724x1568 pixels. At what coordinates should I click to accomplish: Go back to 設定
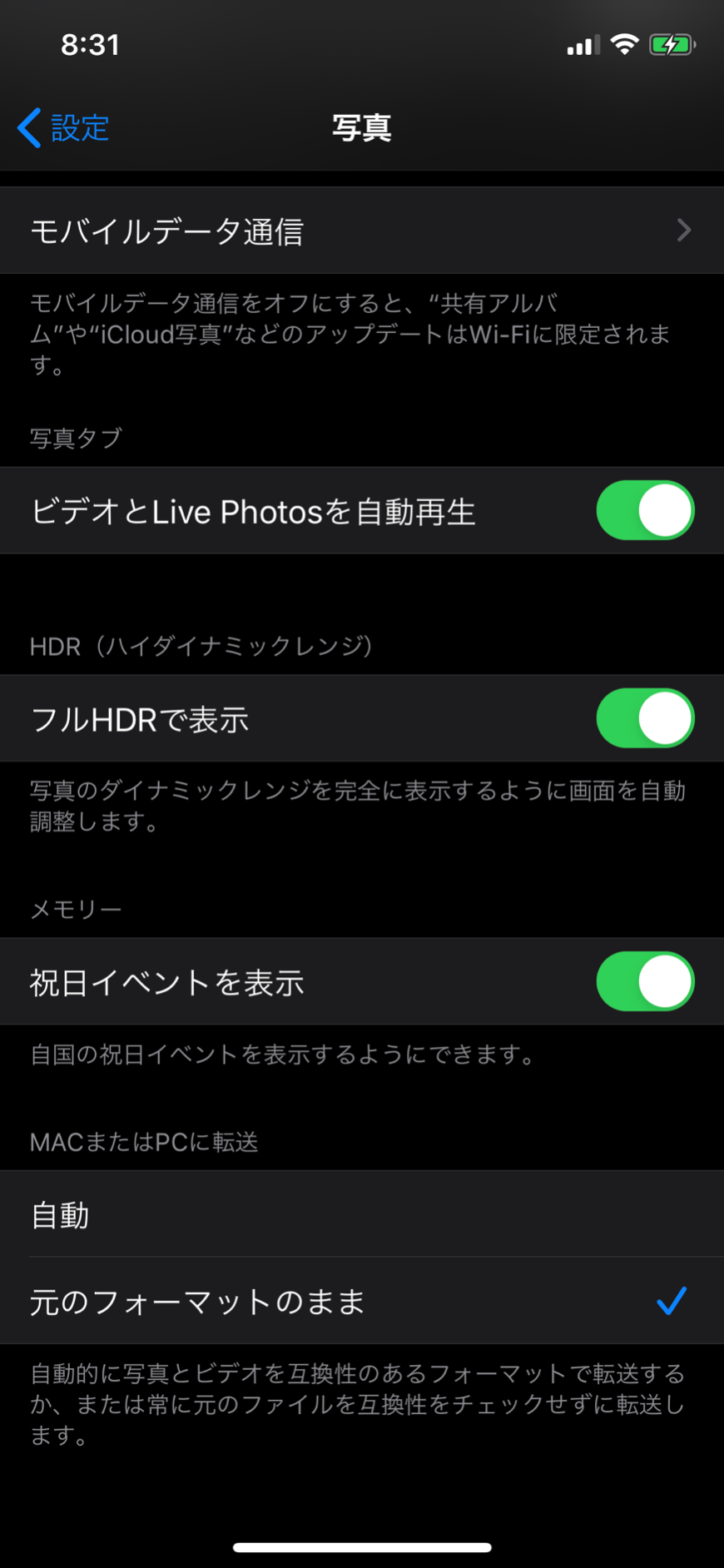(64, 128)
